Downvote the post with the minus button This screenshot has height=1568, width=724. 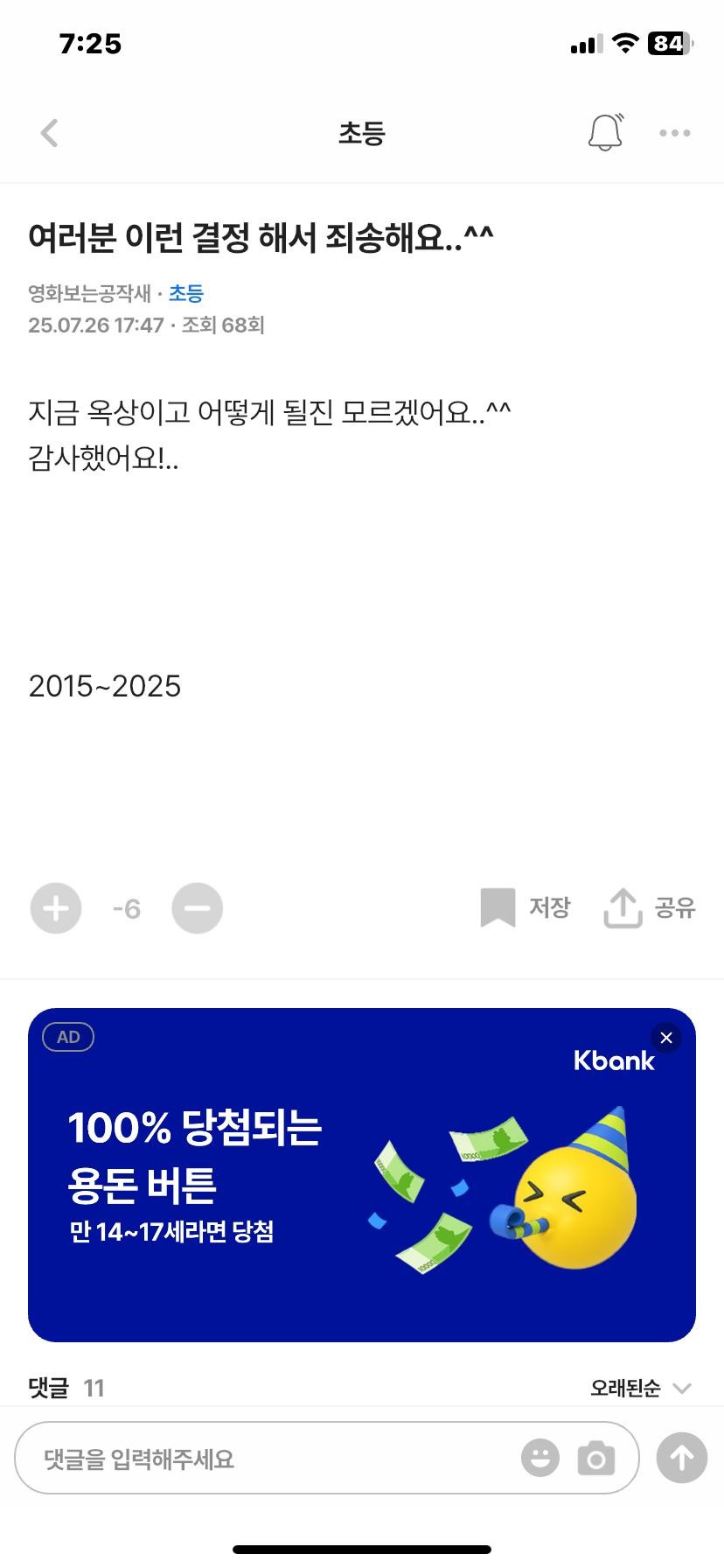197,908
